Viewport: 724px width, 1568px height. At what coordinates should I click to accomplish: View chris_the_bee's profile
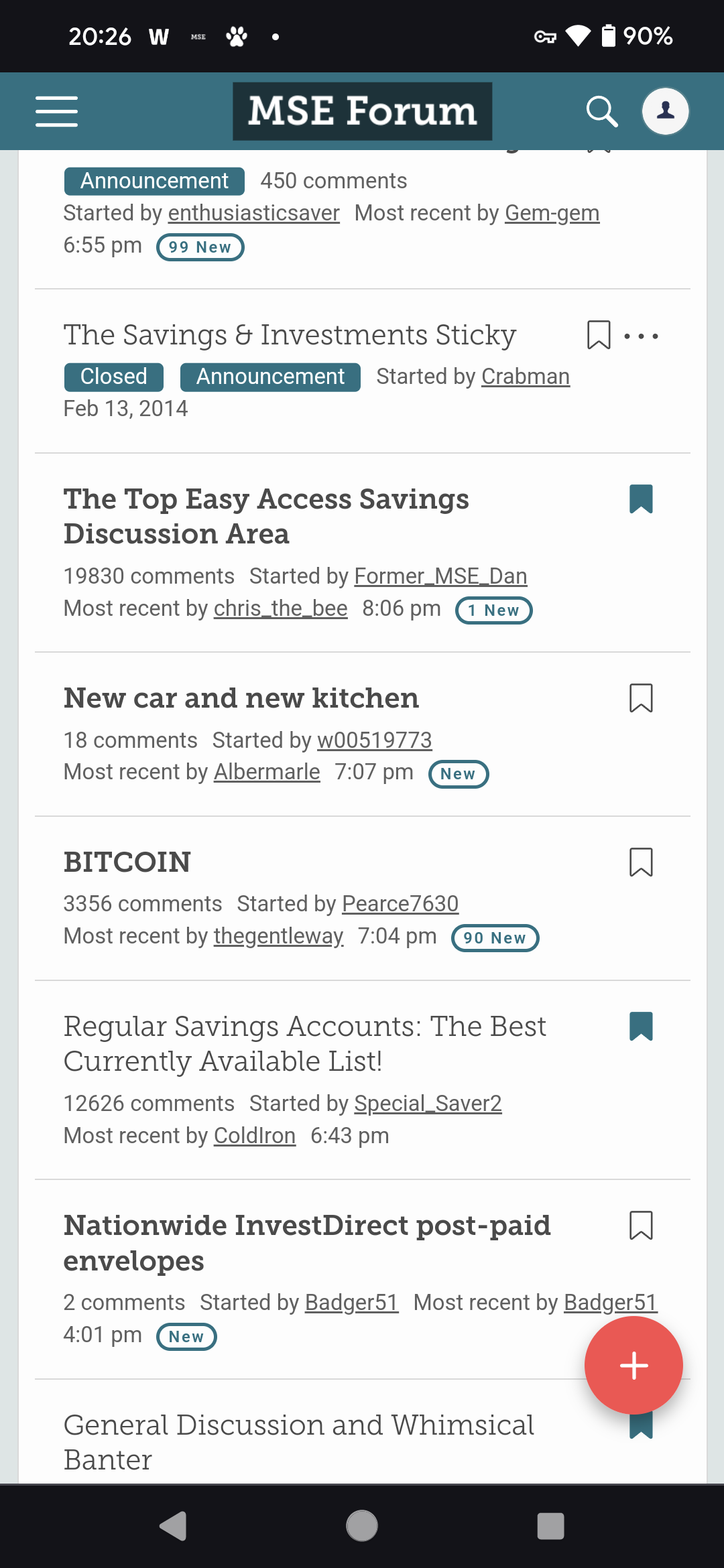point(280,608)
